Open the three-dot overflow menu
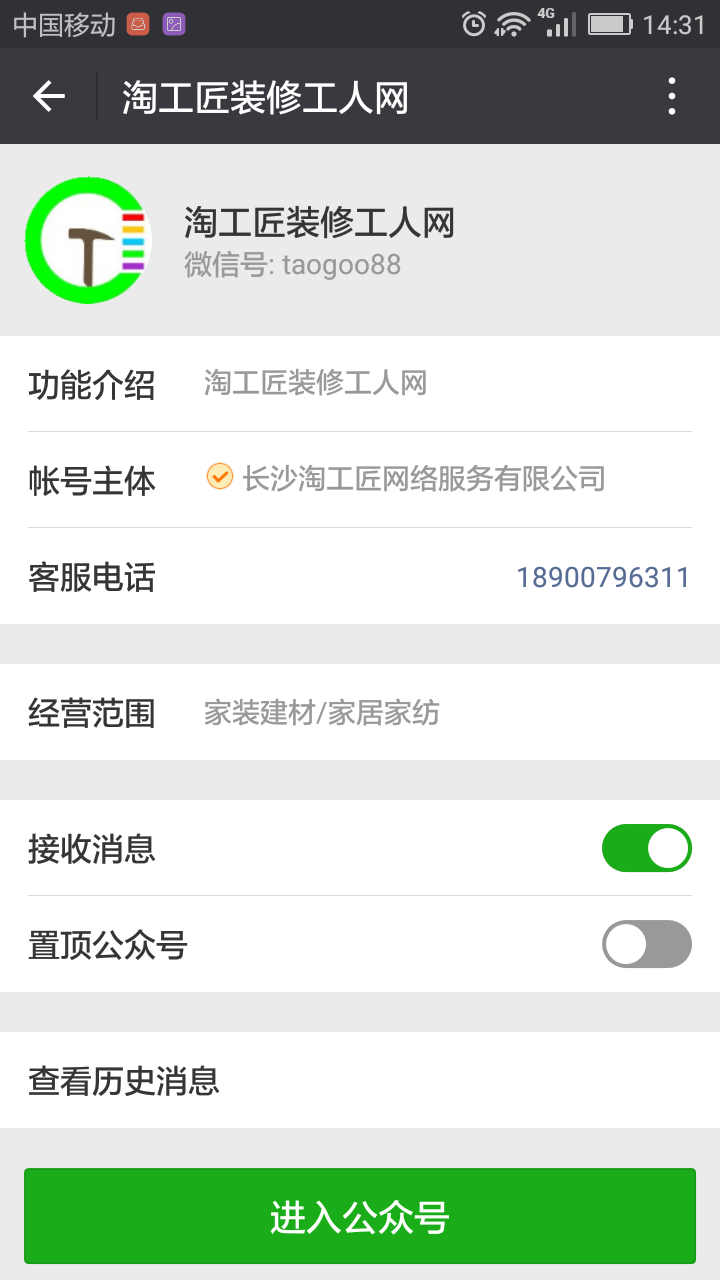Viewport: 720px width, 1280px height. tap(672, 96)
